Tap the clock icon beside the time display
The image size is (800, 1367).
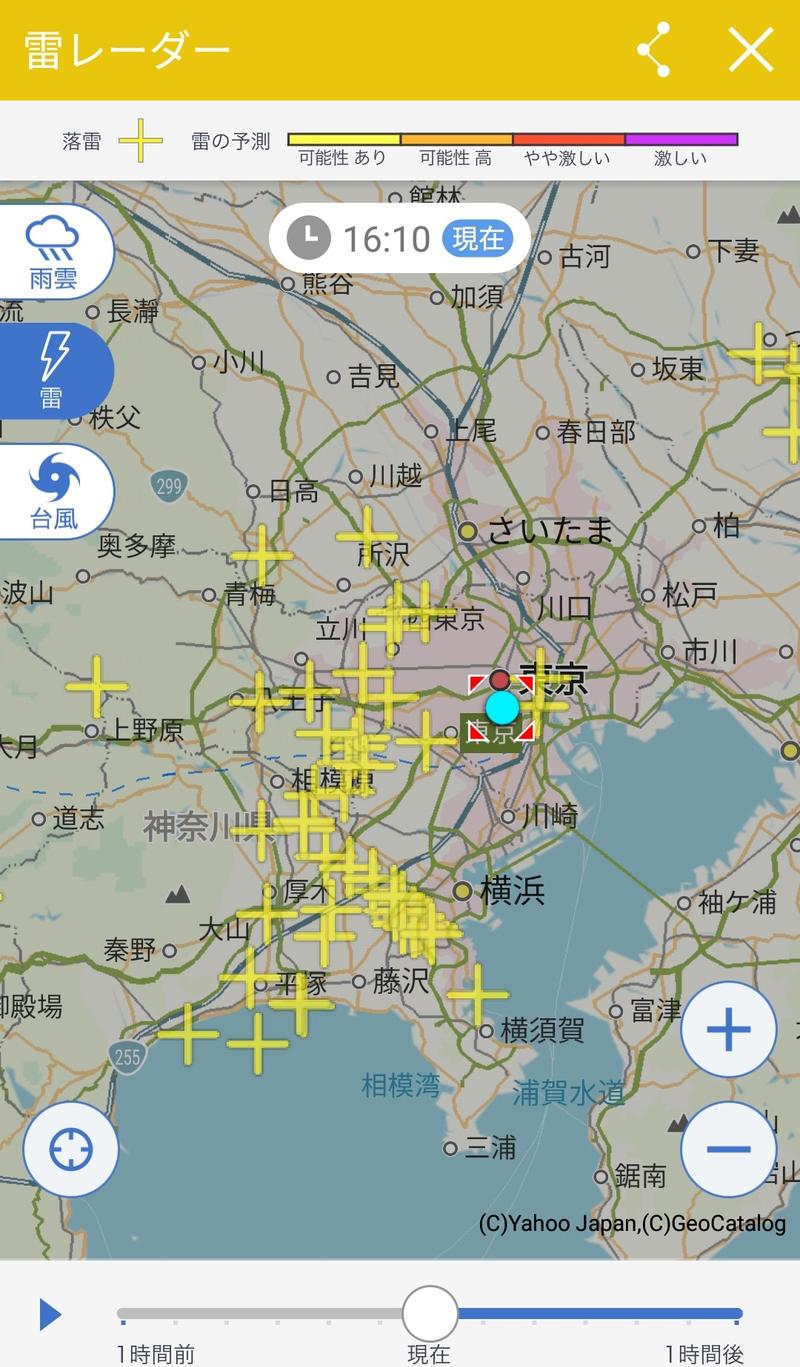click(x=308, y=237)
